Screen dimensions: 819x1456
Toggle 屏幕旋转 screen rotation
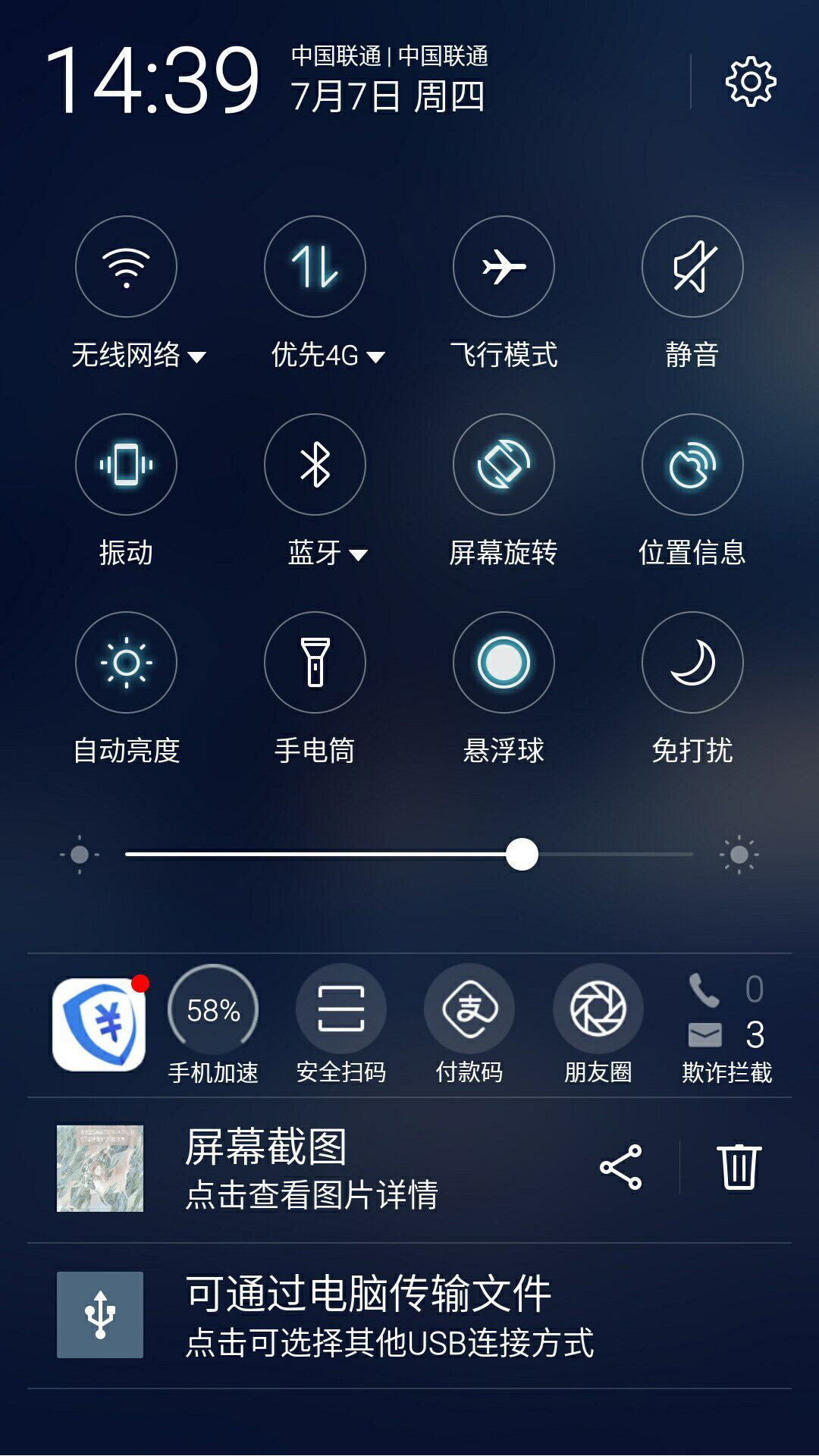point(504,464)
